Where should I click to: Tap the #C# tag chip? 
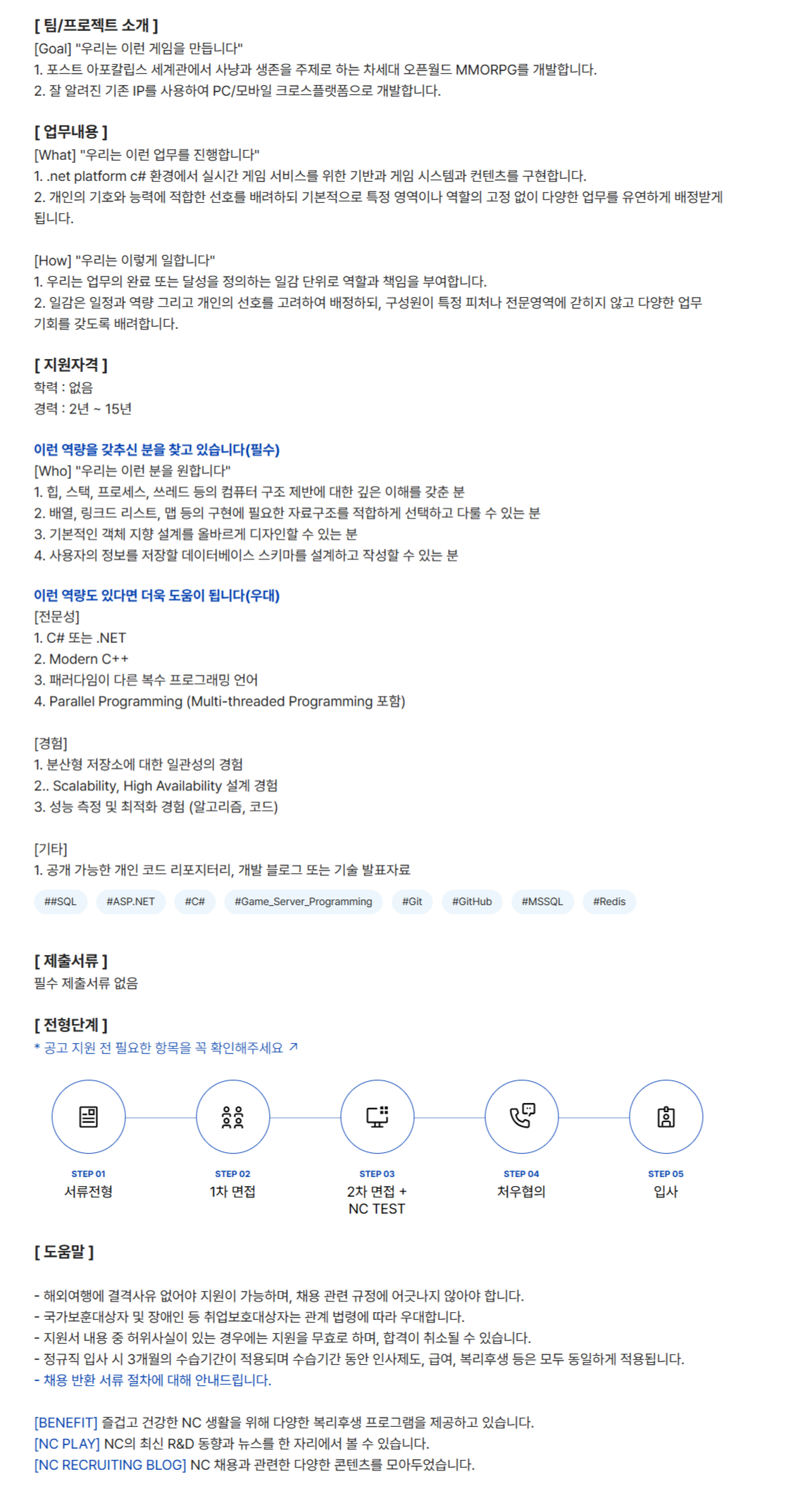(195, 902)
